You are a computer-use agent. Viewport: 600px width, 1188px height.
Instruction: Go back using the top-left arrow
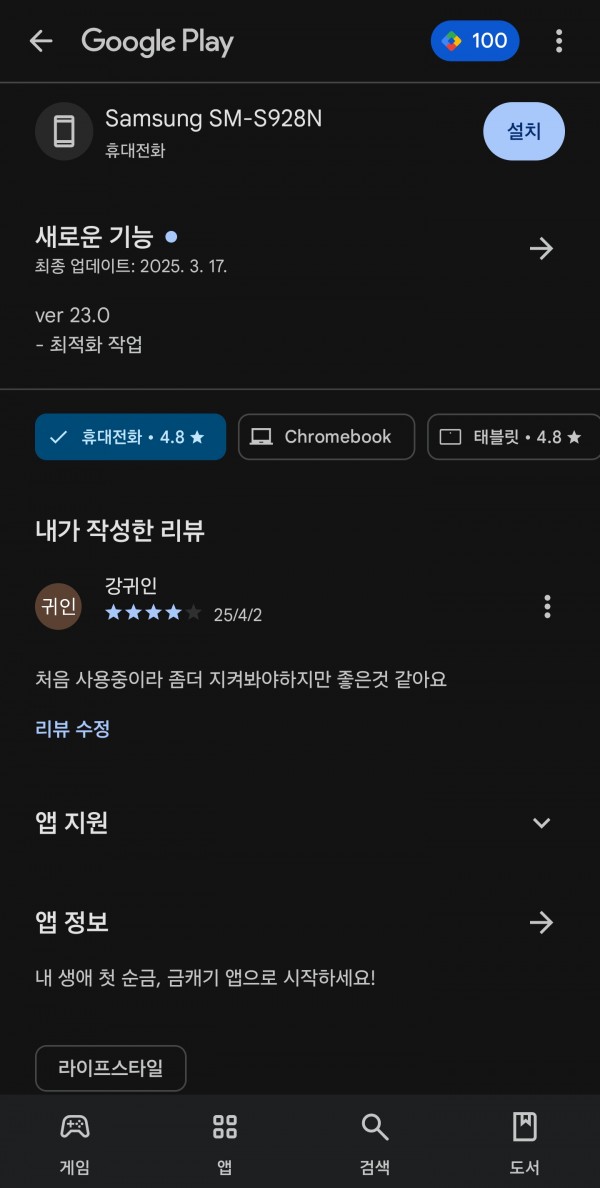[x=41, y=41]
